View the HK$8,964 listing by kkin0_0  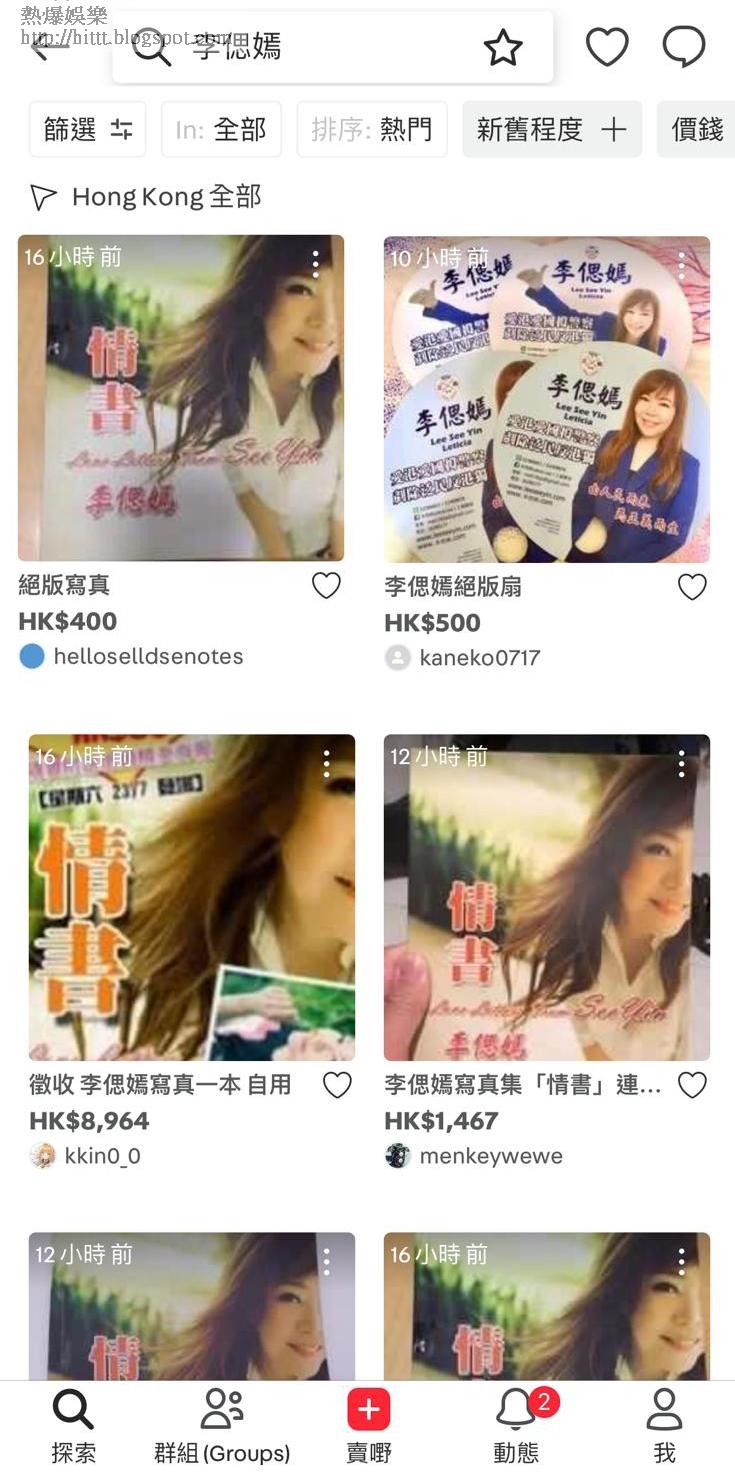191,897
